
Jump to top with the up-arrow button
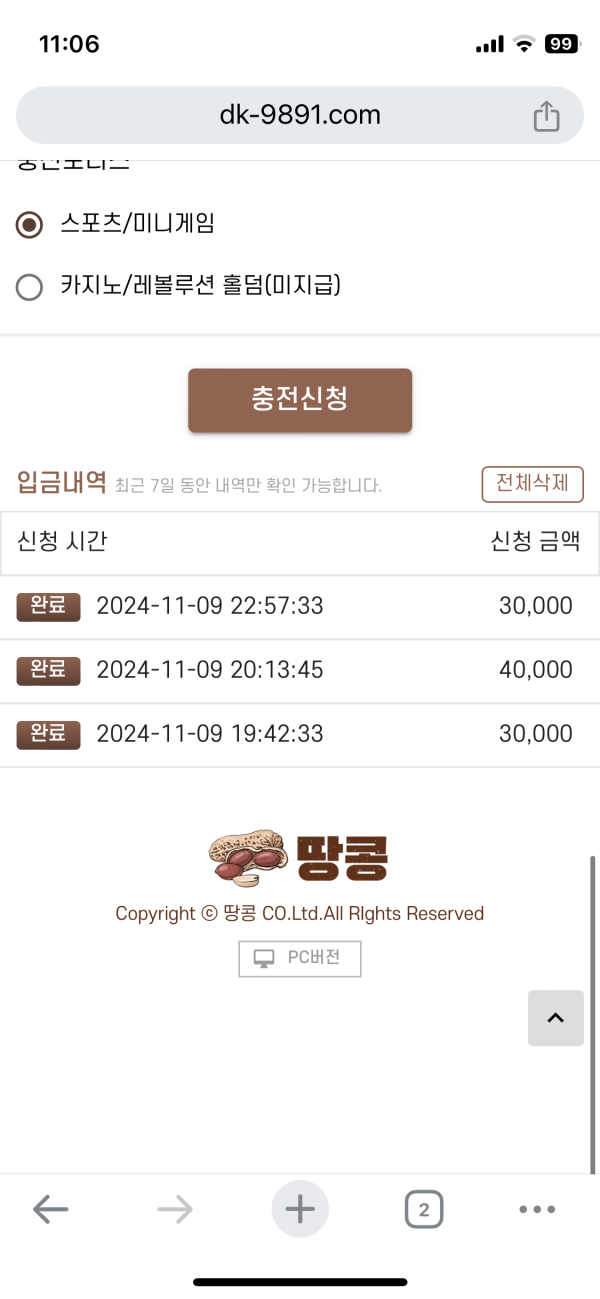click(555, 1018)
